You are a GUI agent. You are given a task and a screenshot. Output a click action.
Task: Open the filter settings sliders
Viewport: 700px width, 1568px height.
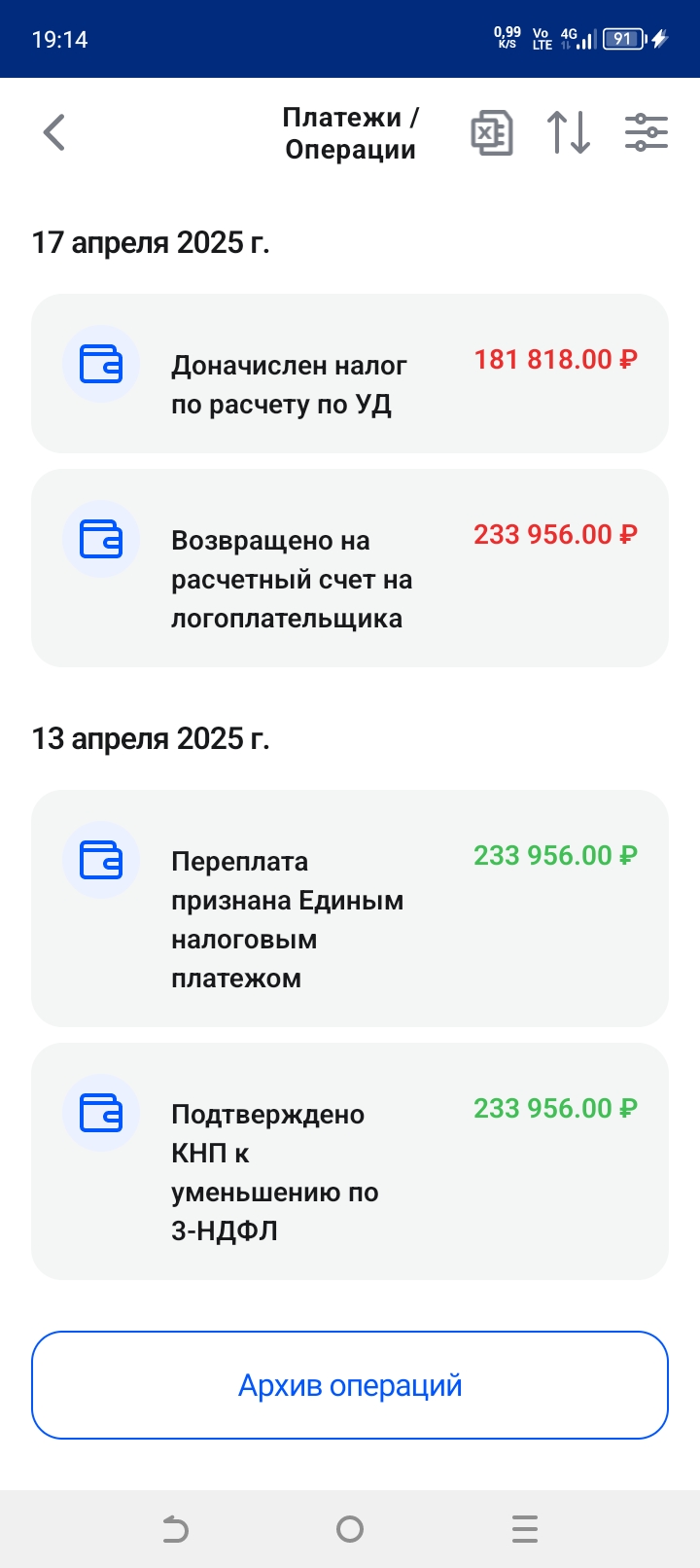point(646,132)
